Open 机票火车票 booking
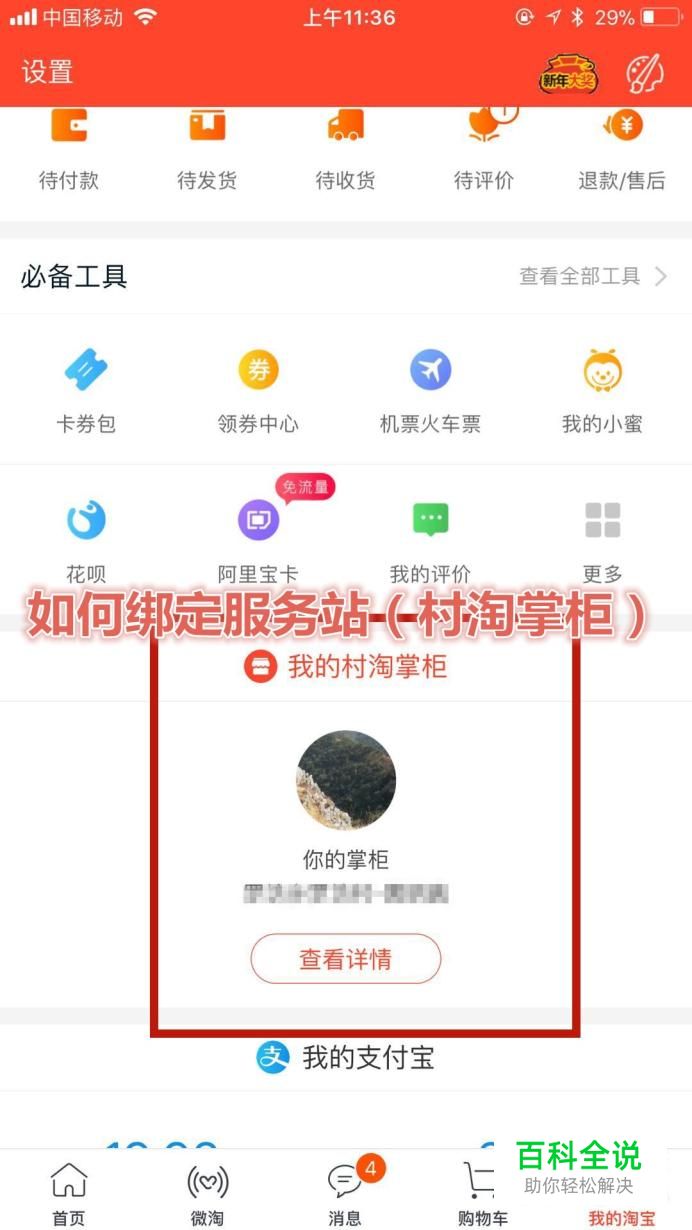Image resolution: width=692 pixels, height=1230 pixels. click(x=430, y=392)
